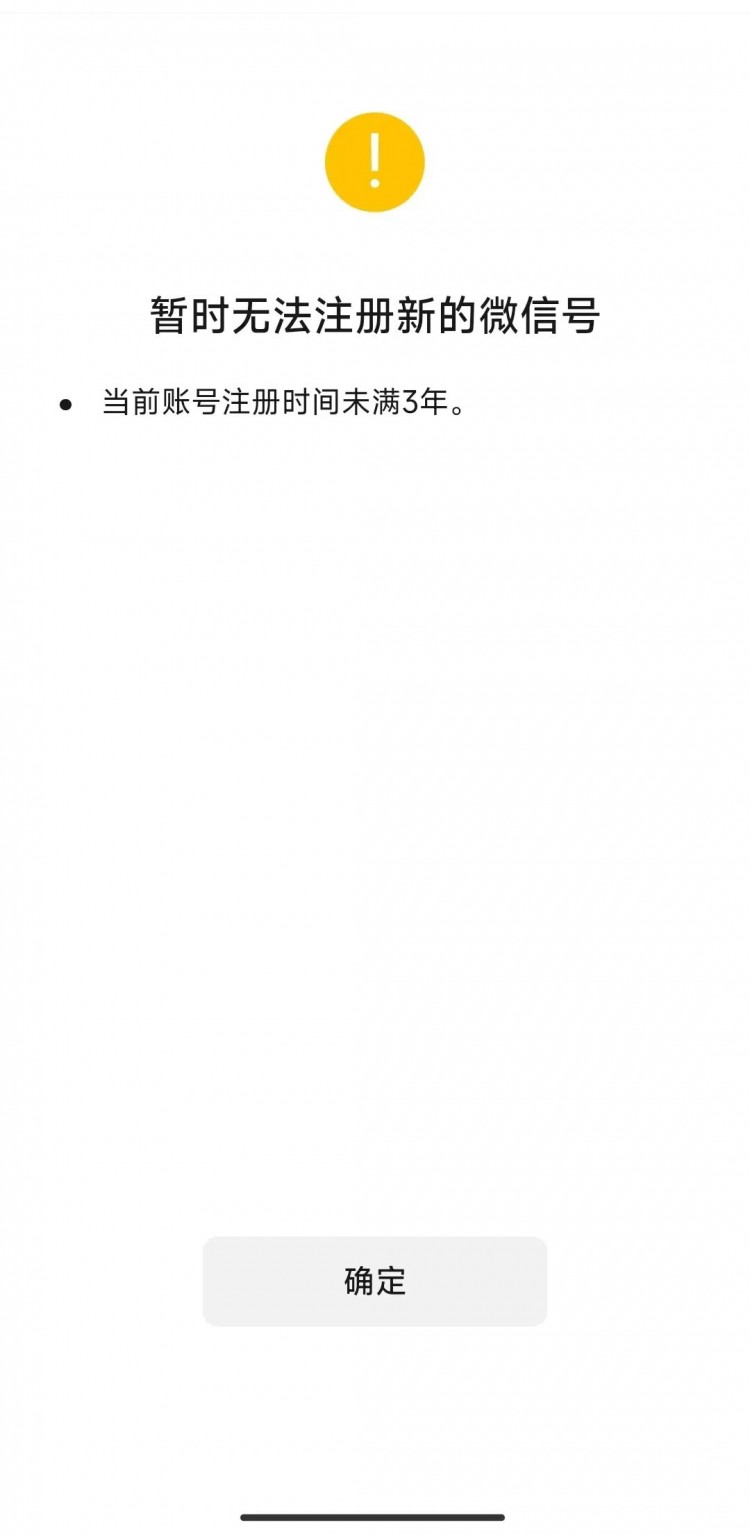Click the registration restriction heading
This screenshot has width=750, height=1534.
point(375,312)
